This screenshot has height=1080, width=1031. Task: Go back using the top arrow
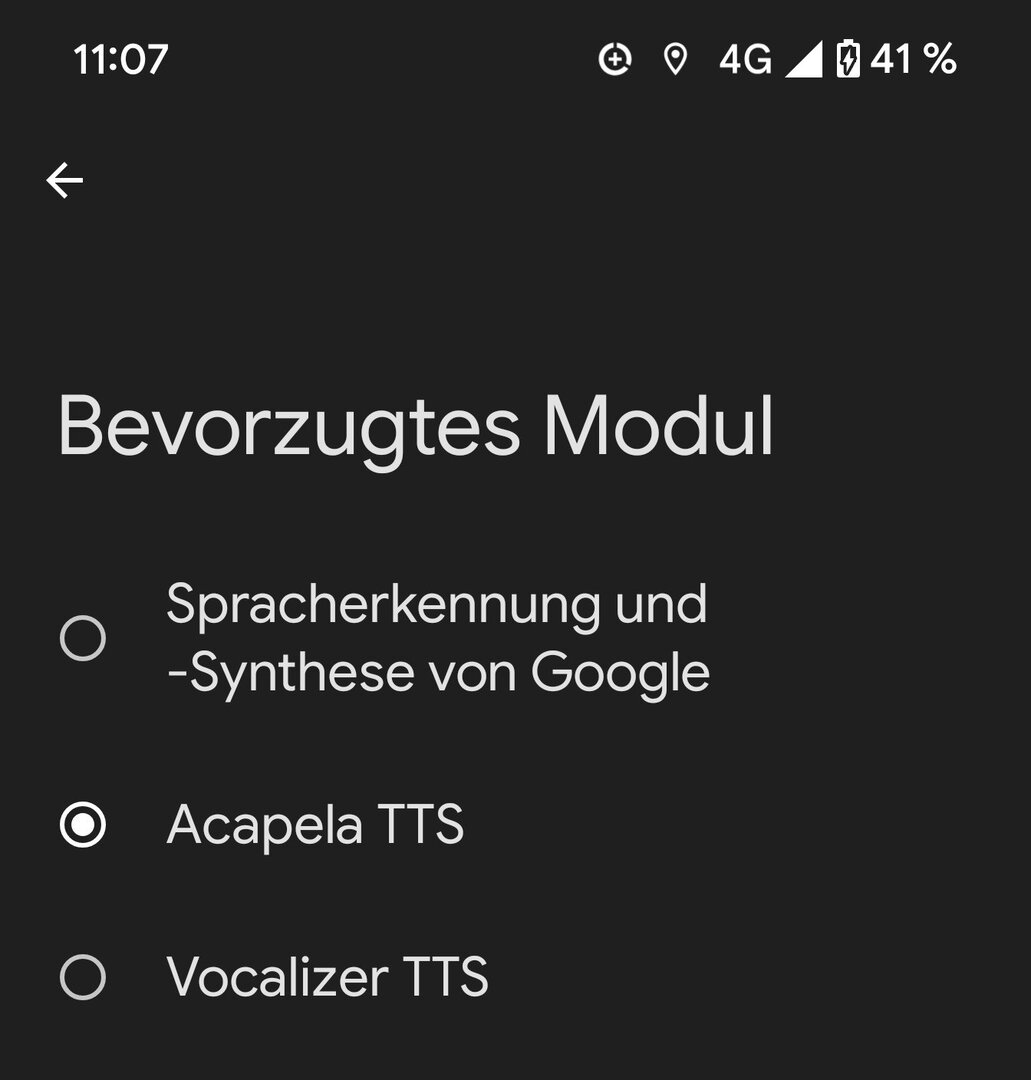coord(65,181)
